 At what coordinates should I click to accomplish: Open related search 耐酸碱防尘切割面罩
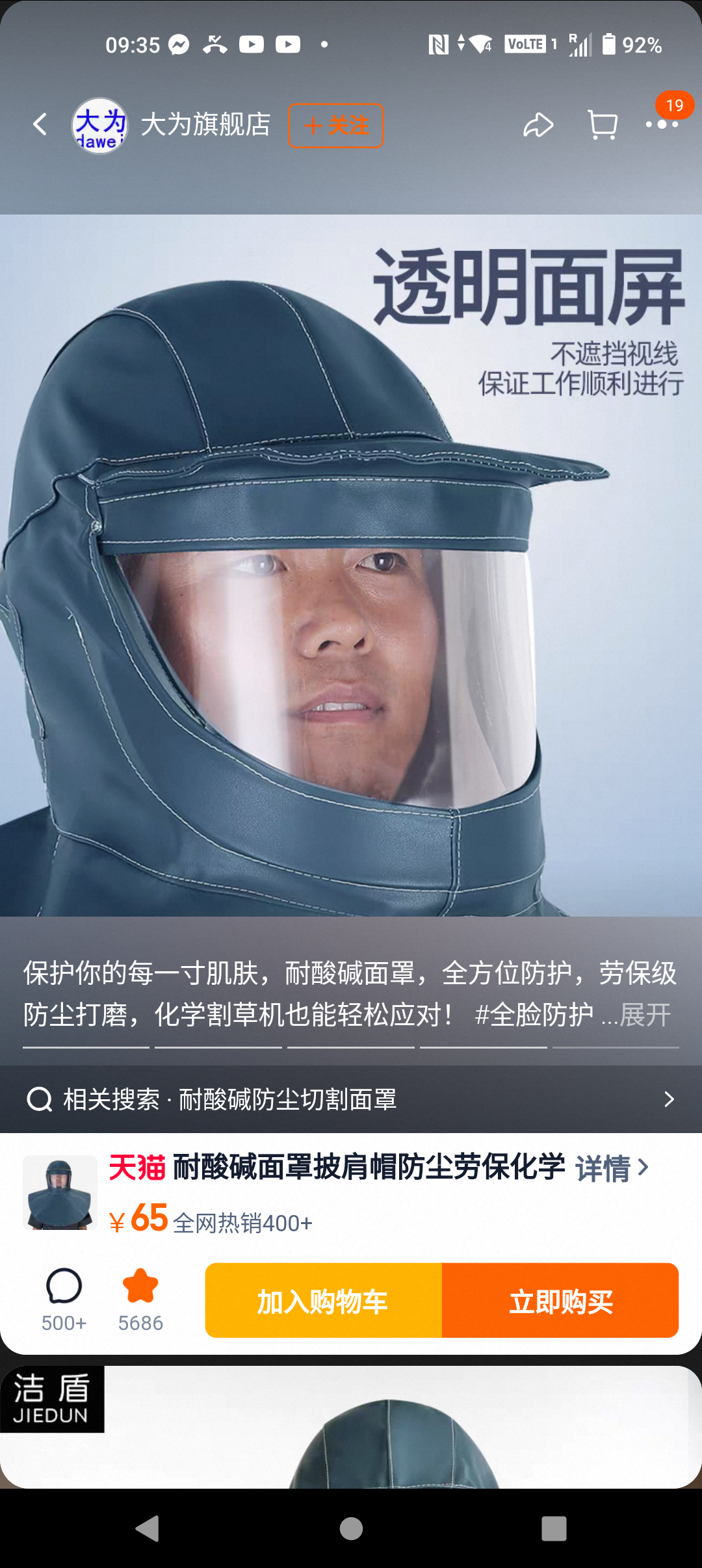[x=351, y=1099]
